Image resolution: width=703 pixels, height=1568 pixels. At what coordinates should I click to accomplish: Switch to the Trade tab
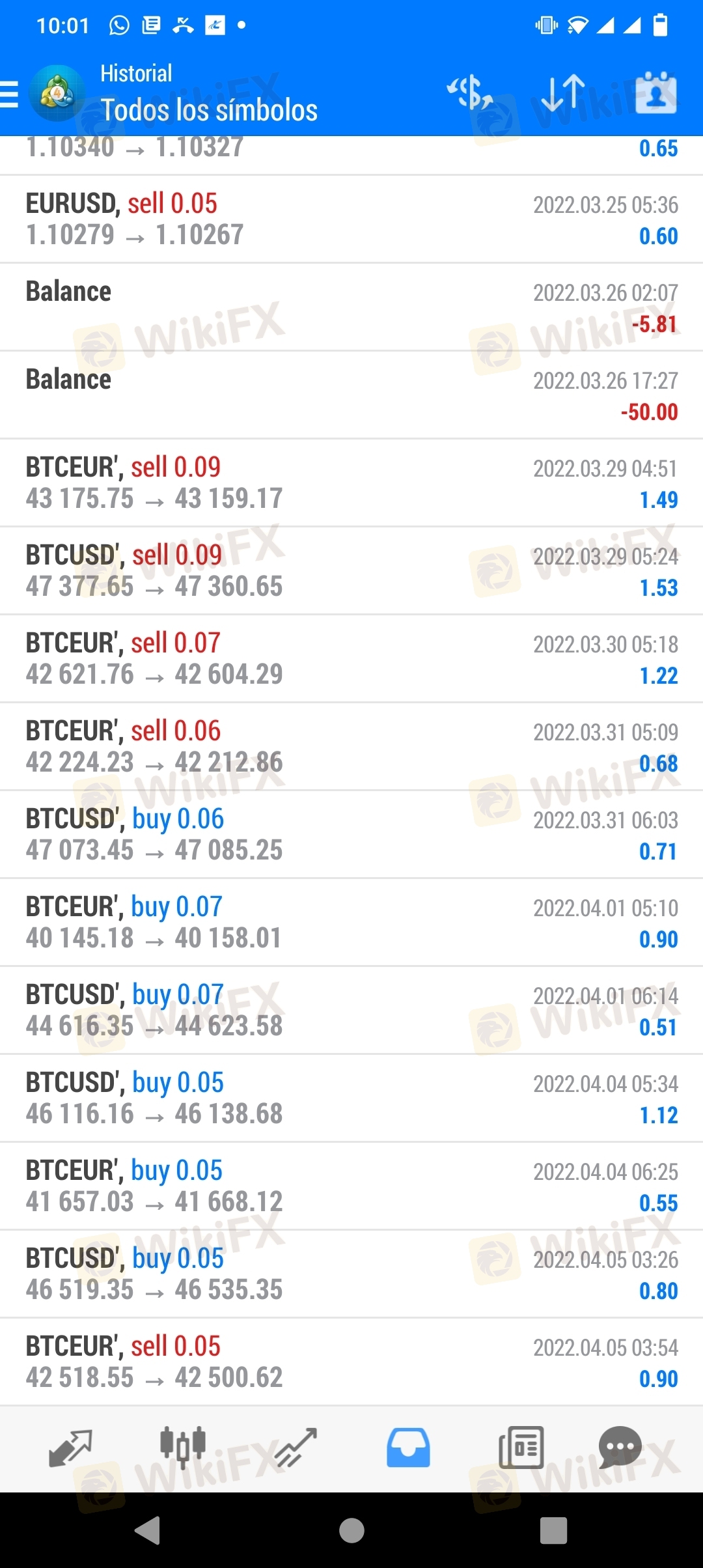[296, 1448]
